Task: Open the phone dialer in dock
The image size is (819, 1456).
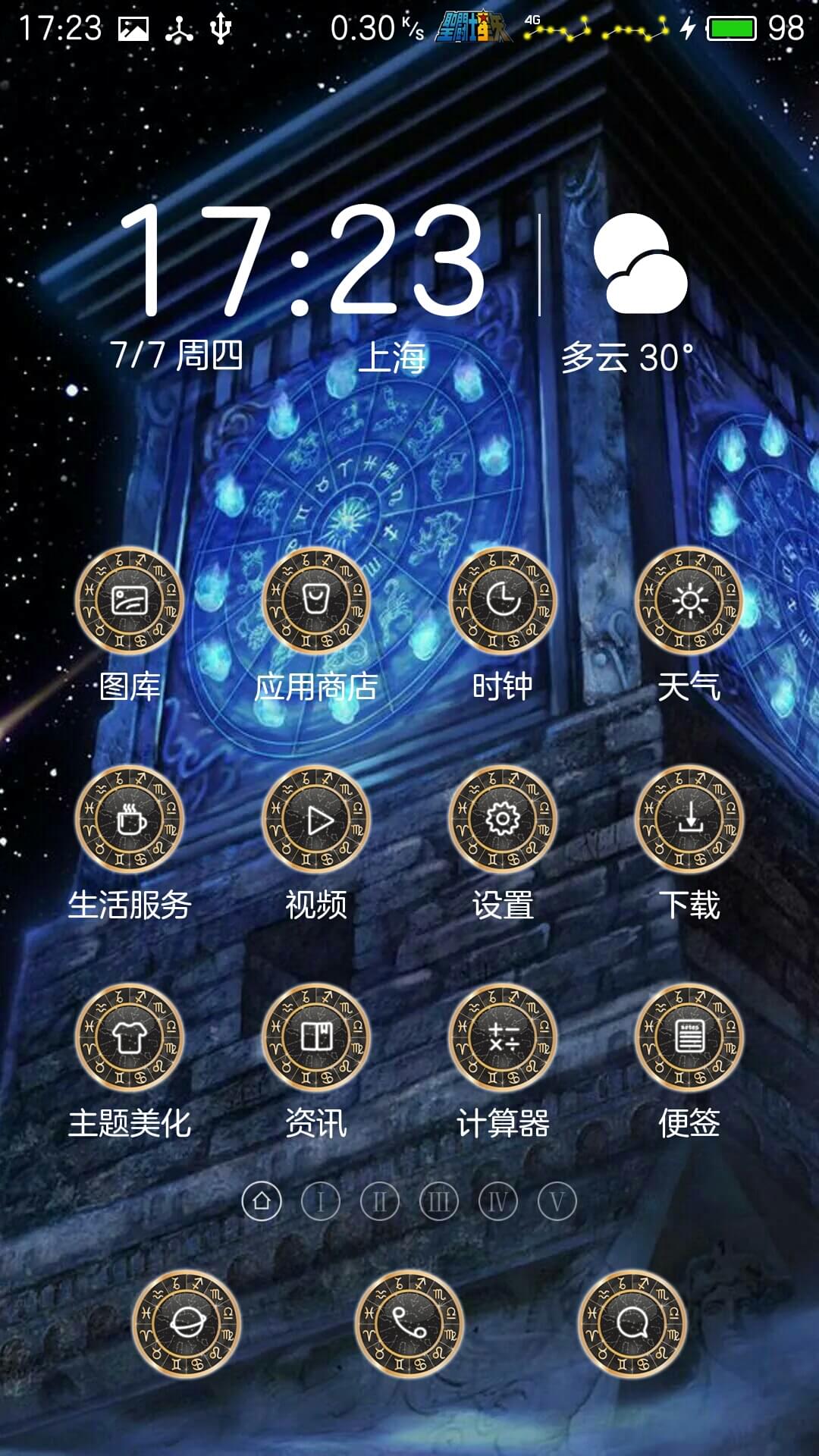Action: (409, 1324)
